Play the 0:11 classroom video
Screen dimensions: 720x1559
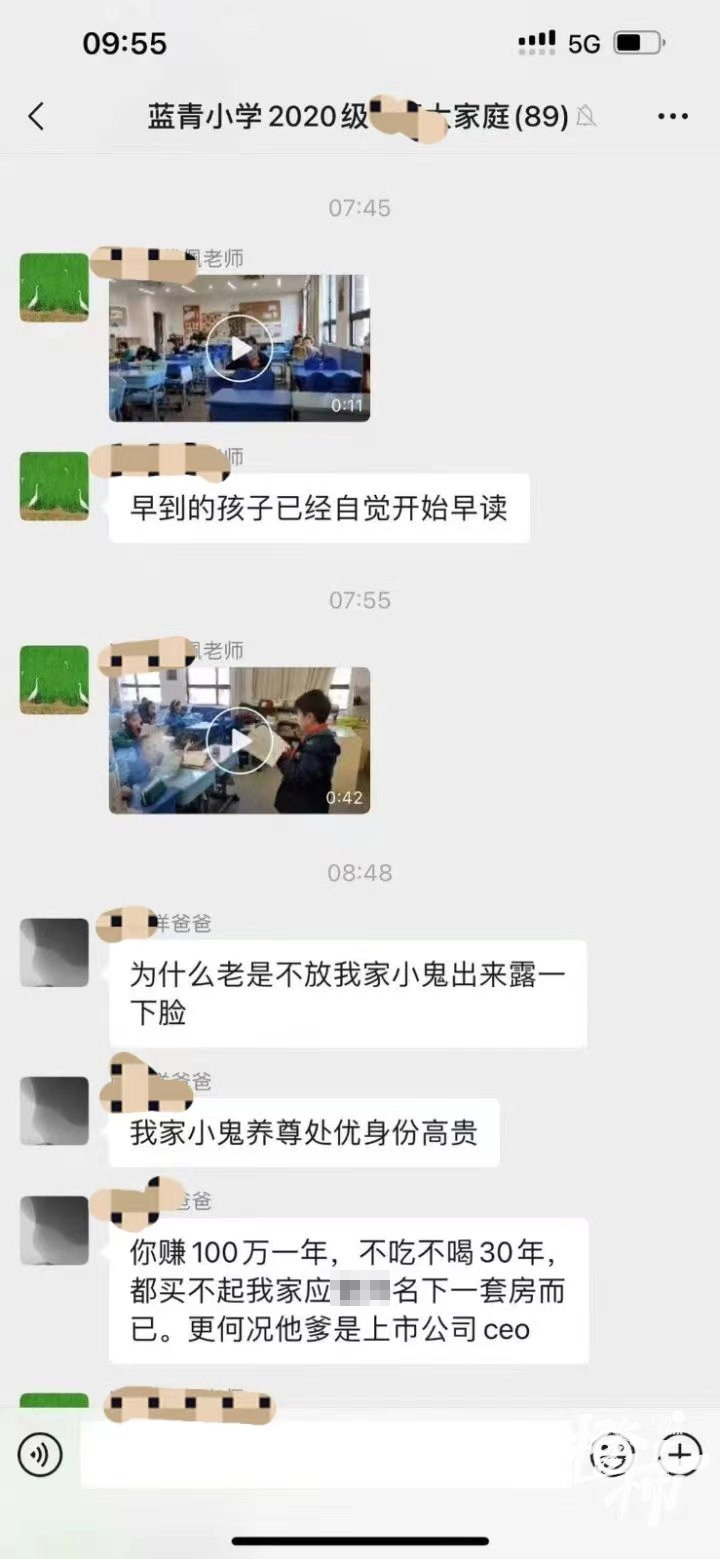click(x=239, y=348)
